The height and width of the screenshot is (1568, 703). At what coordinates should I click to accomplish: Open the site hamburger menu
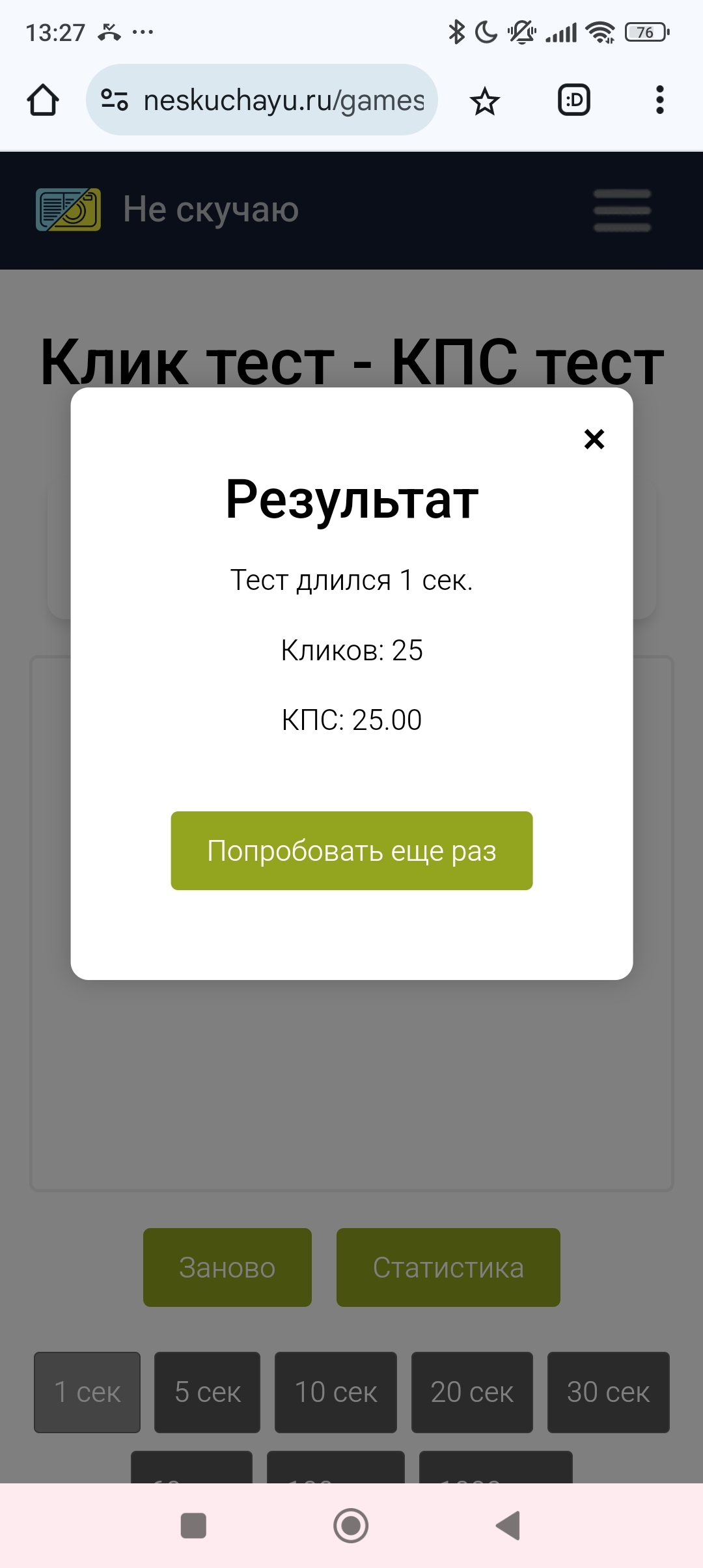622,210
